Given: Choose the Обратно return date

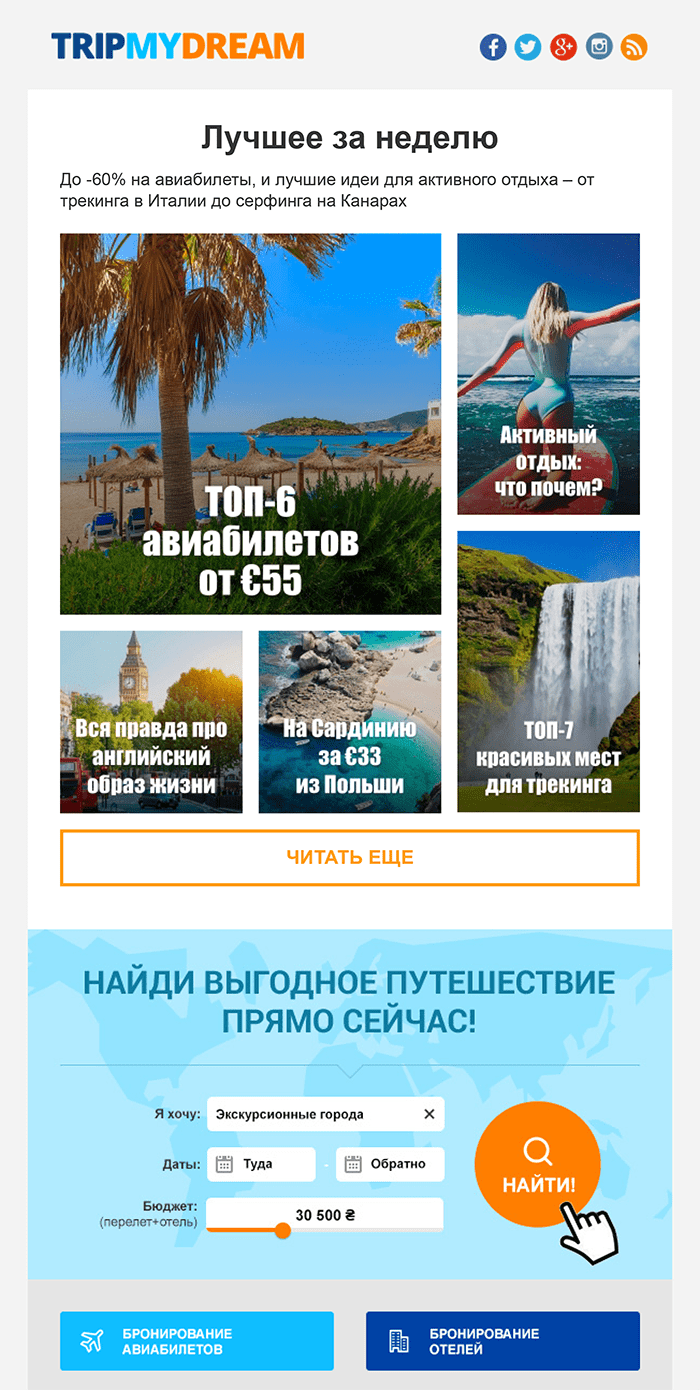Looking at the screenshot, I should (x=389, y=1164).
